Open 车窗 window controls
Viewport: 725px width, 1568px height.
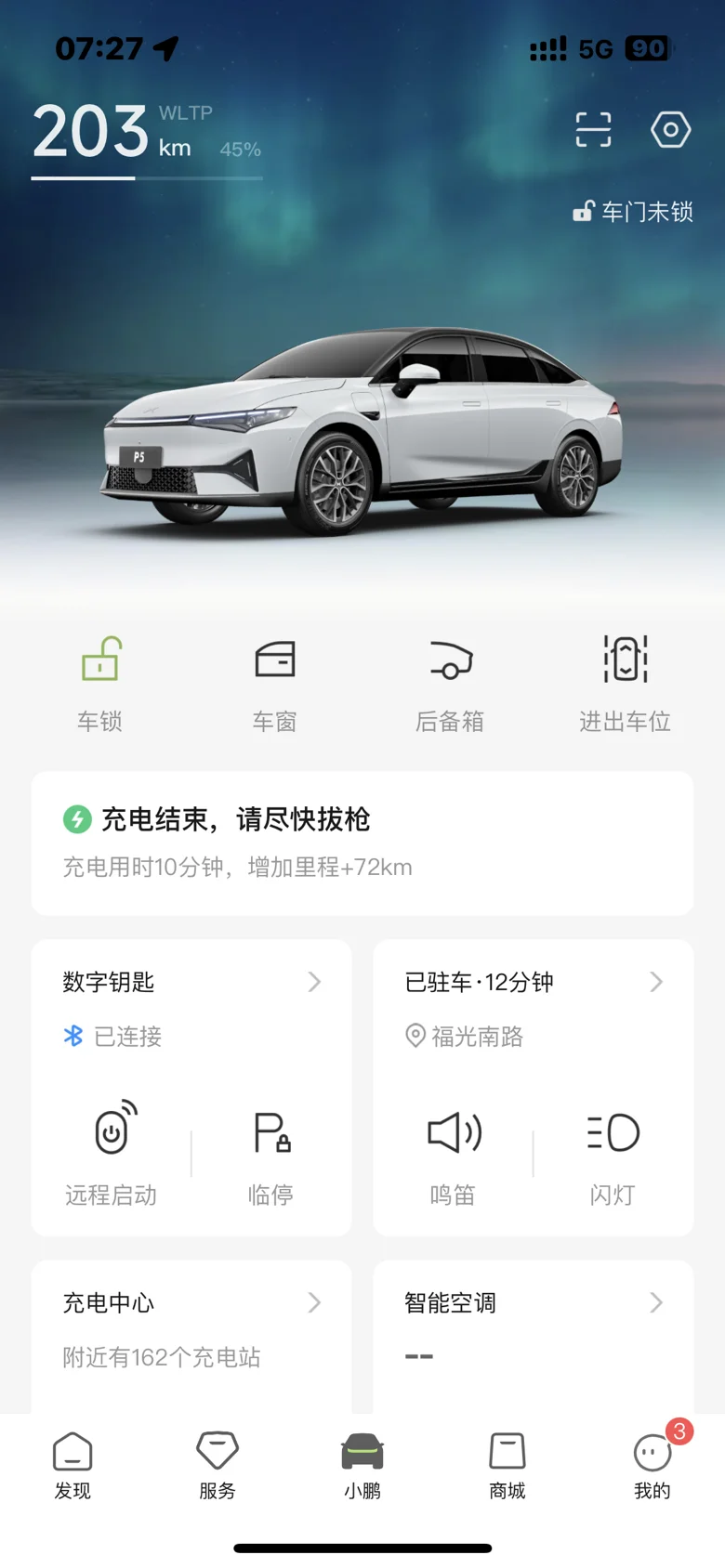point(275,685)
